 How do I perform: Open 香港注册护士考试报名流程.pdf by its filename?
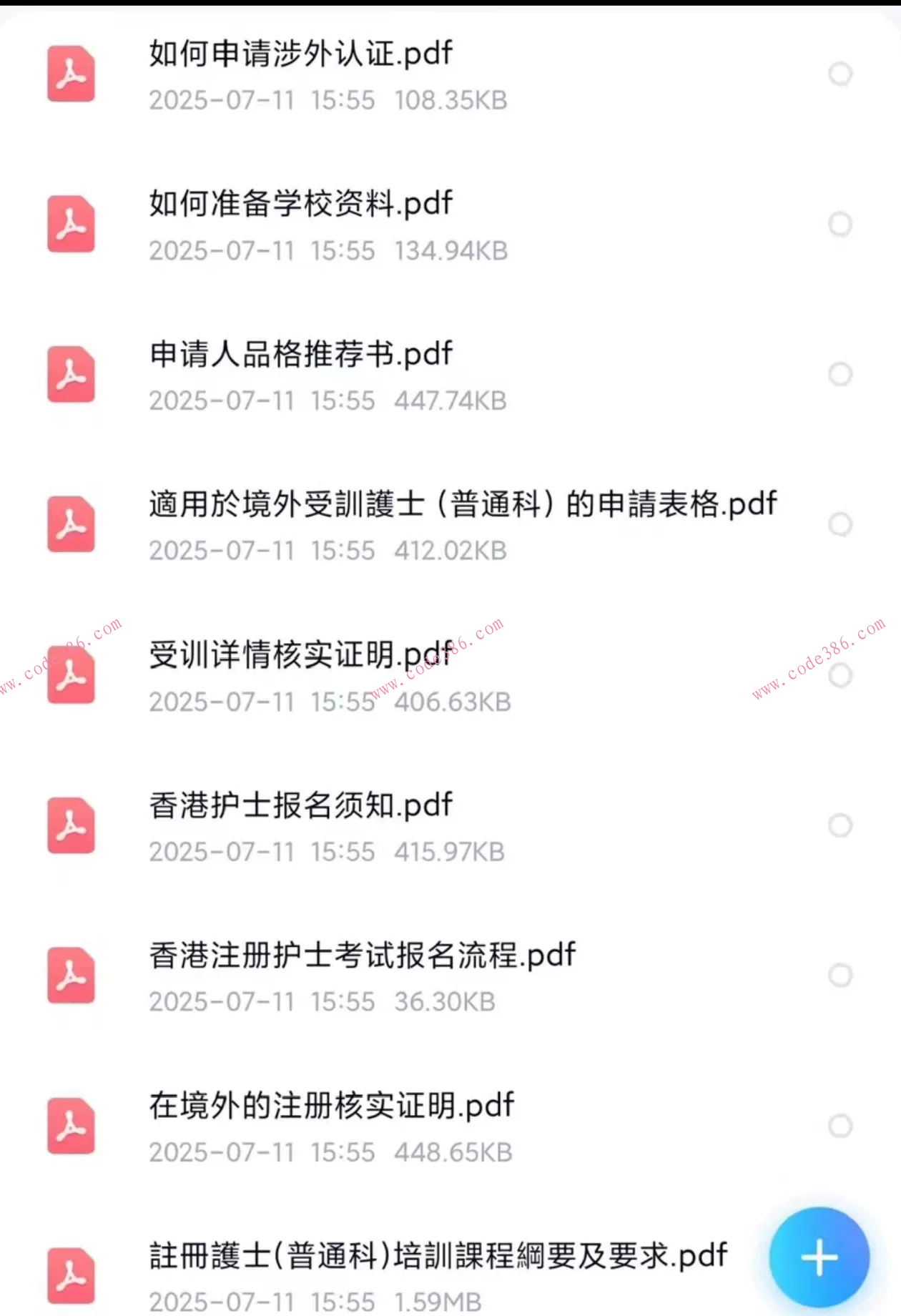click(361, 955)
